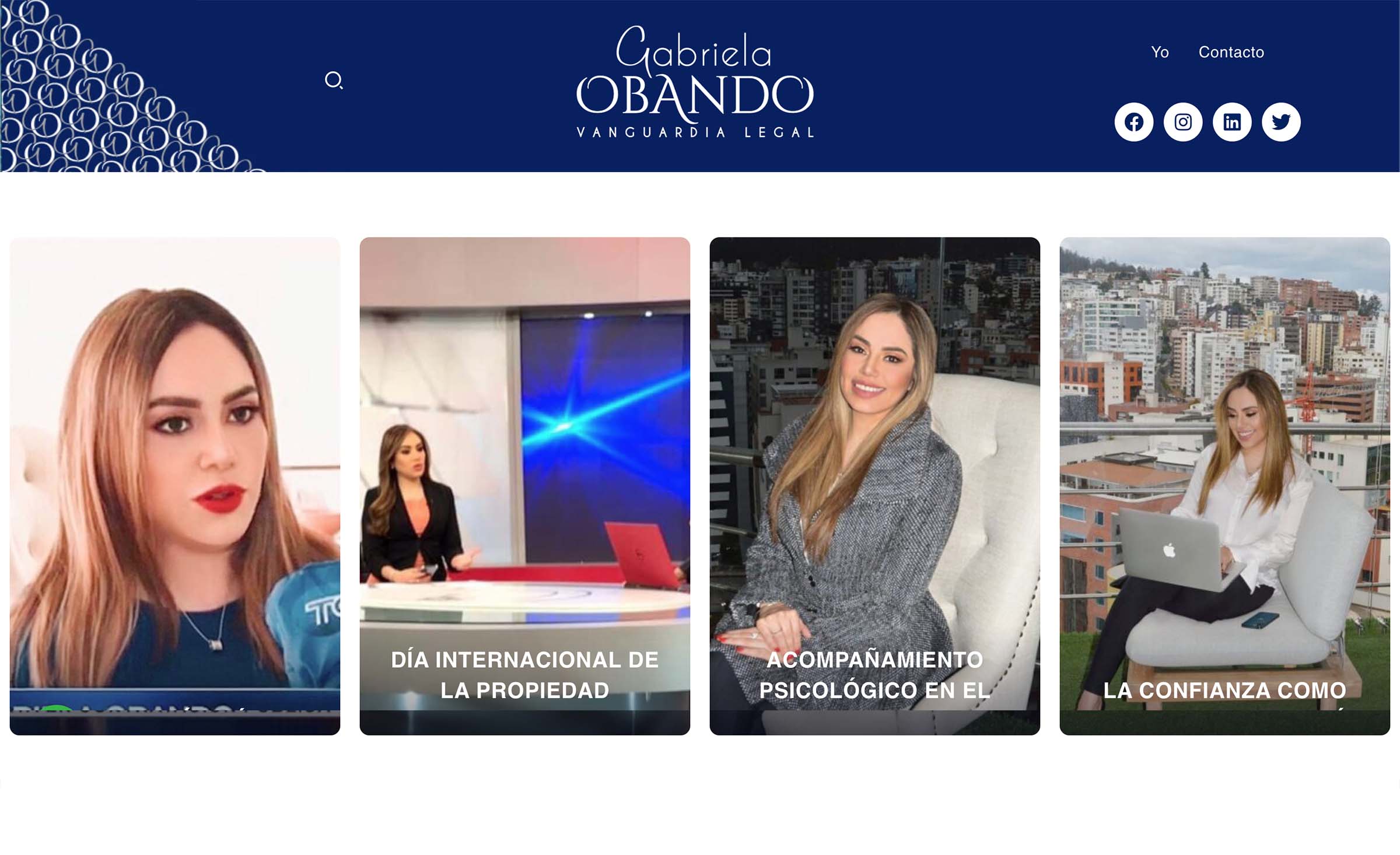This screenshot has width=1400, height=855.
Task: Open the La Confianza Como article card
Action: pos(1224,485)
